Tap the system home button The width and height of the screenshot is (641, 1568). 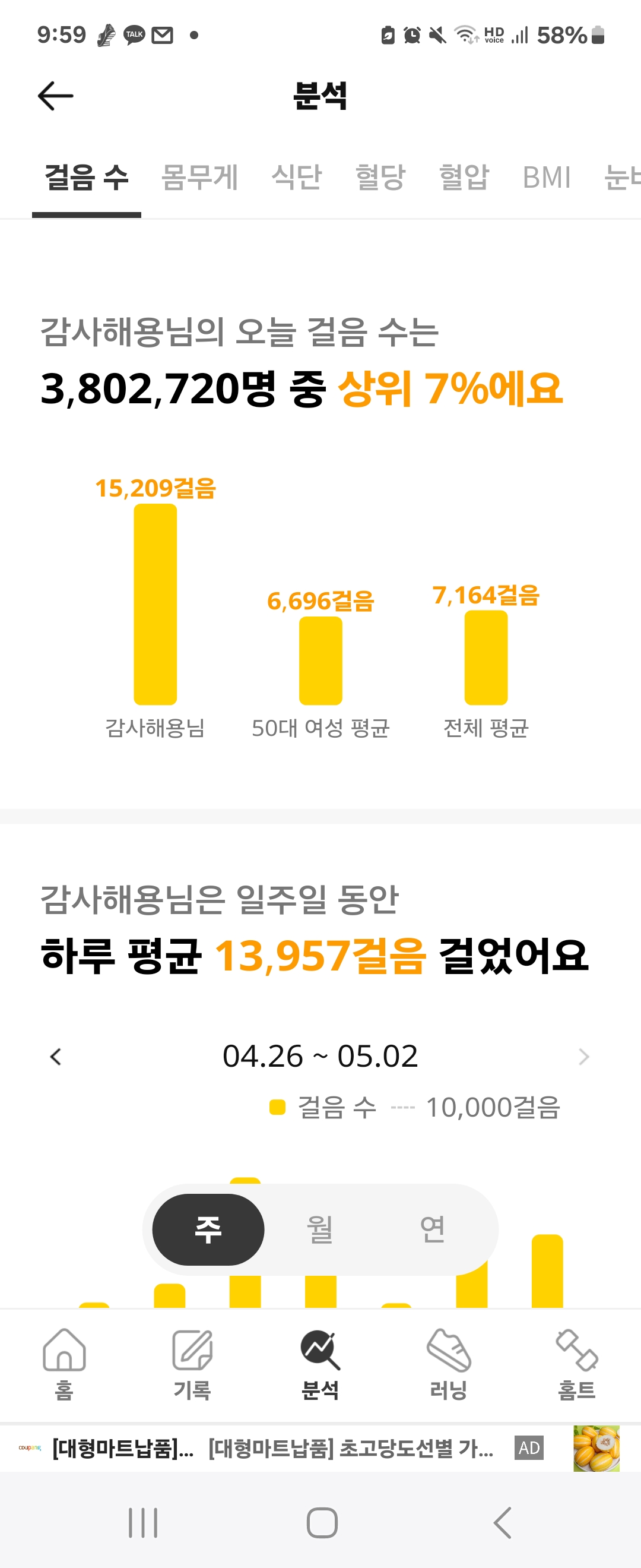[322, 1523]
